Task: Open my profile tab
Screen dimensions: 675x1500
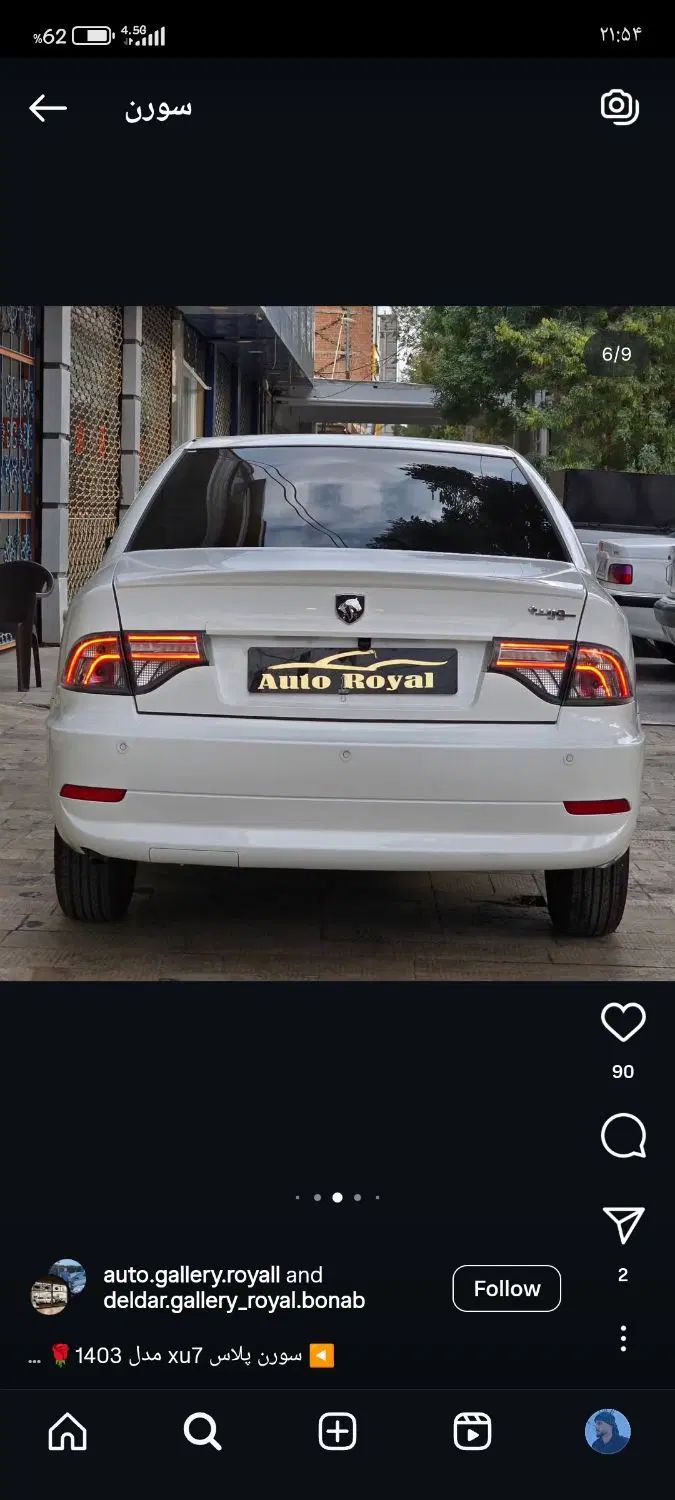Action: pos(607,1432)
